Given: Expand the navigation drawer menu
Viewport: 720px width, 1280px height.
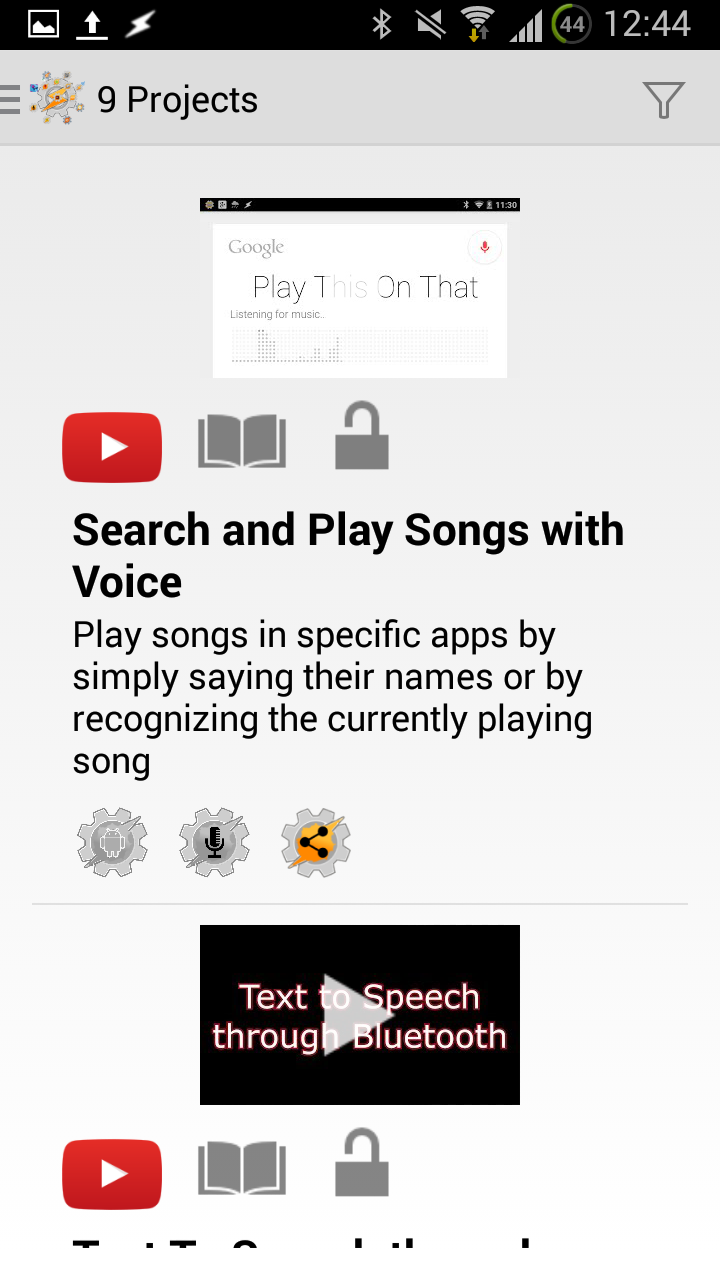Looking at the screenshot, I should point(12,98).
